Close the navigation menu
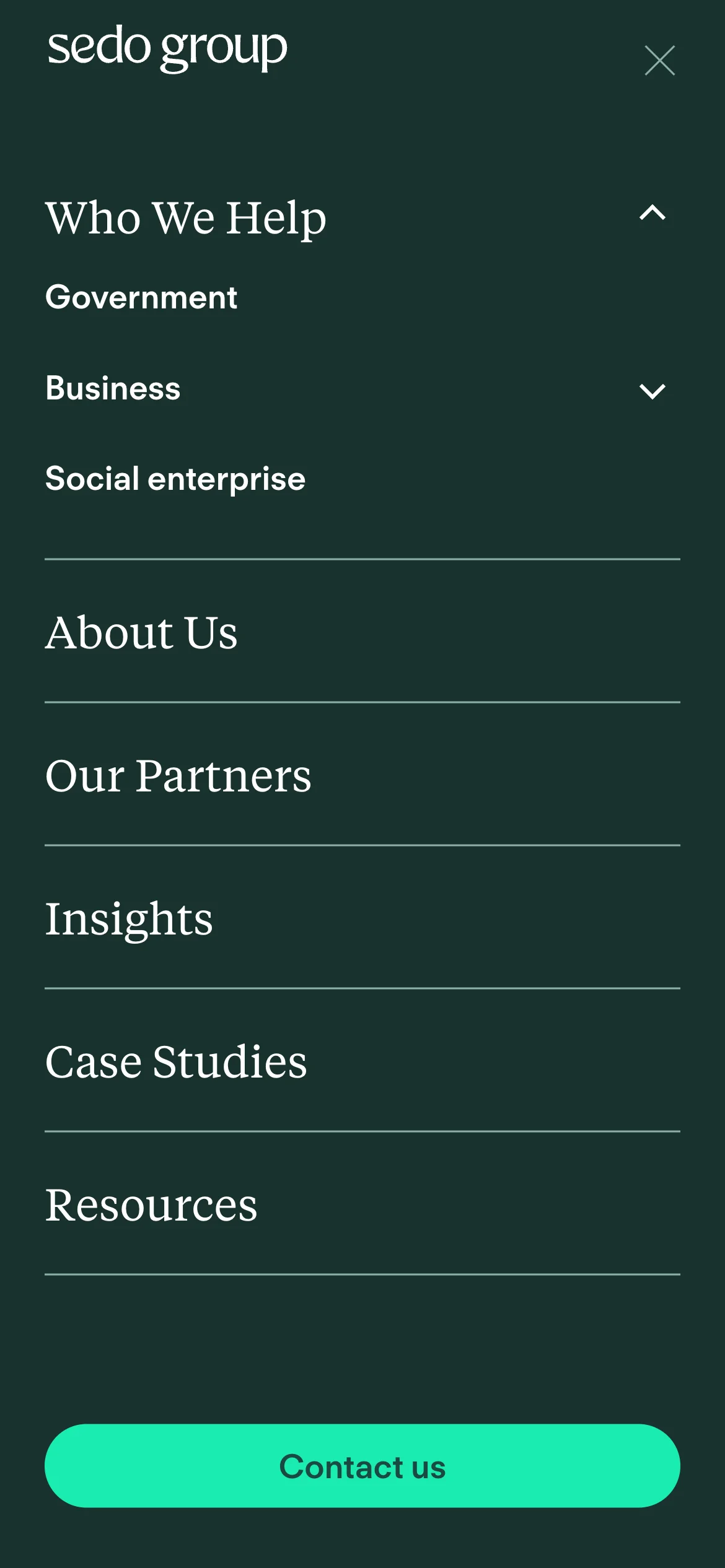The height and width of the screenshot is (1568, 725). pyautogui.click(x=659, y=61)
